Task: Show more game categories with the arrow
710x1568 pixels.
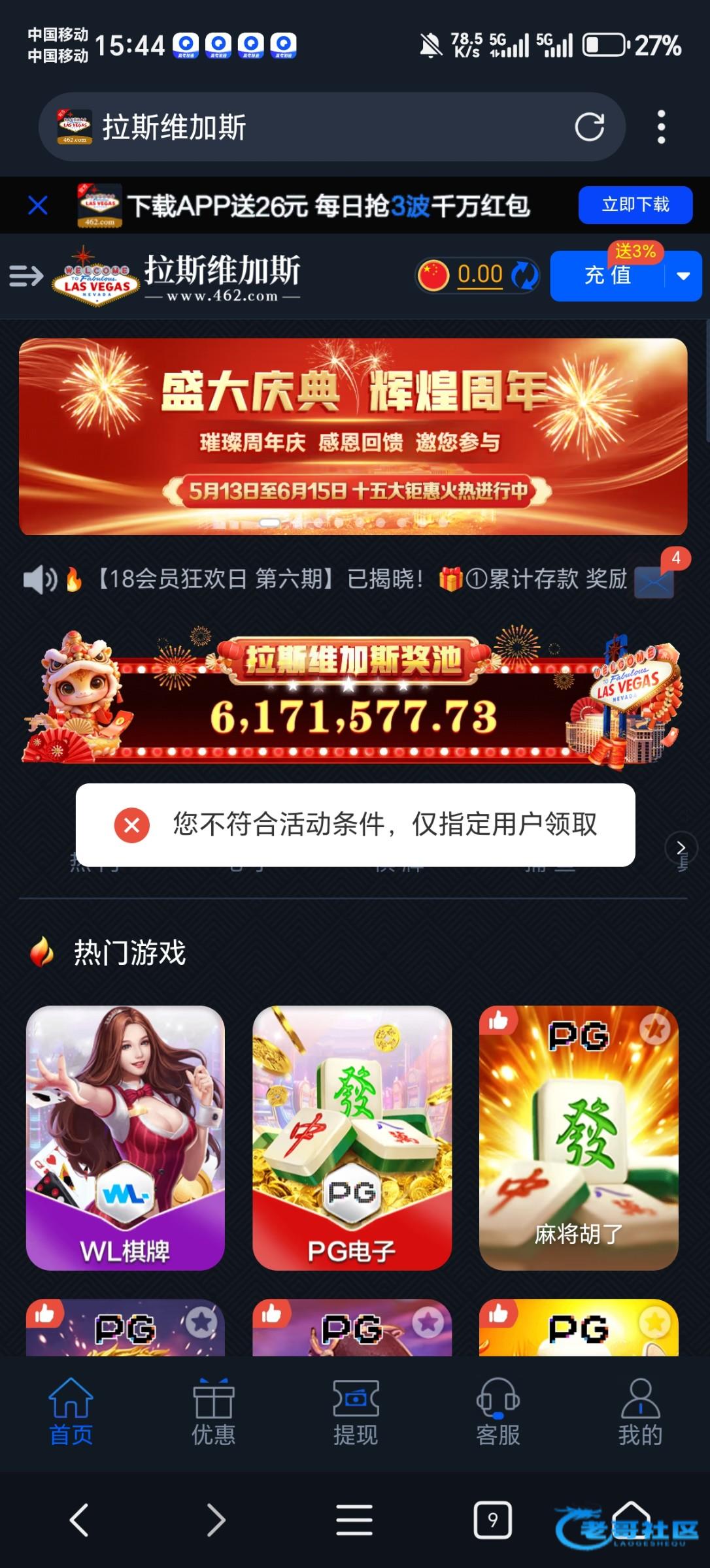Action: click(x=680, y=847)
